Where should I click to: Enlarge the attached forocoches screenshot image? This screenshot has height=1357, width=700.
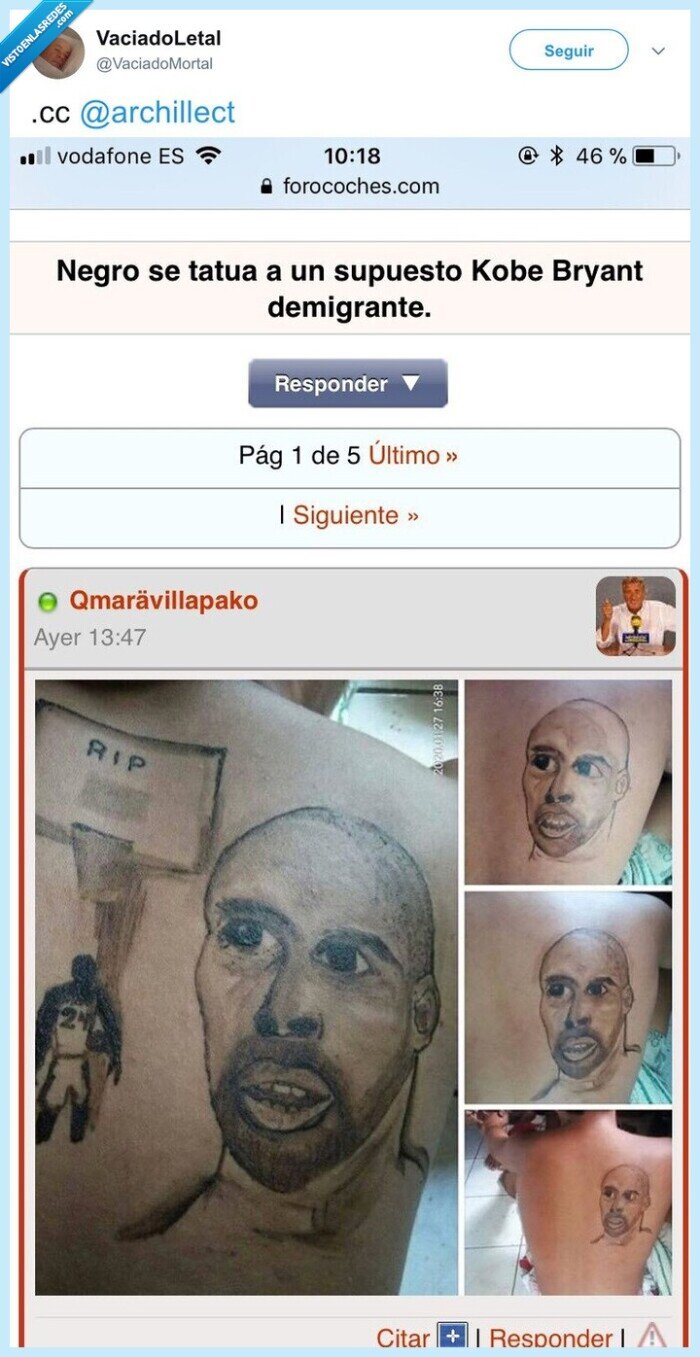click(350, 742)
